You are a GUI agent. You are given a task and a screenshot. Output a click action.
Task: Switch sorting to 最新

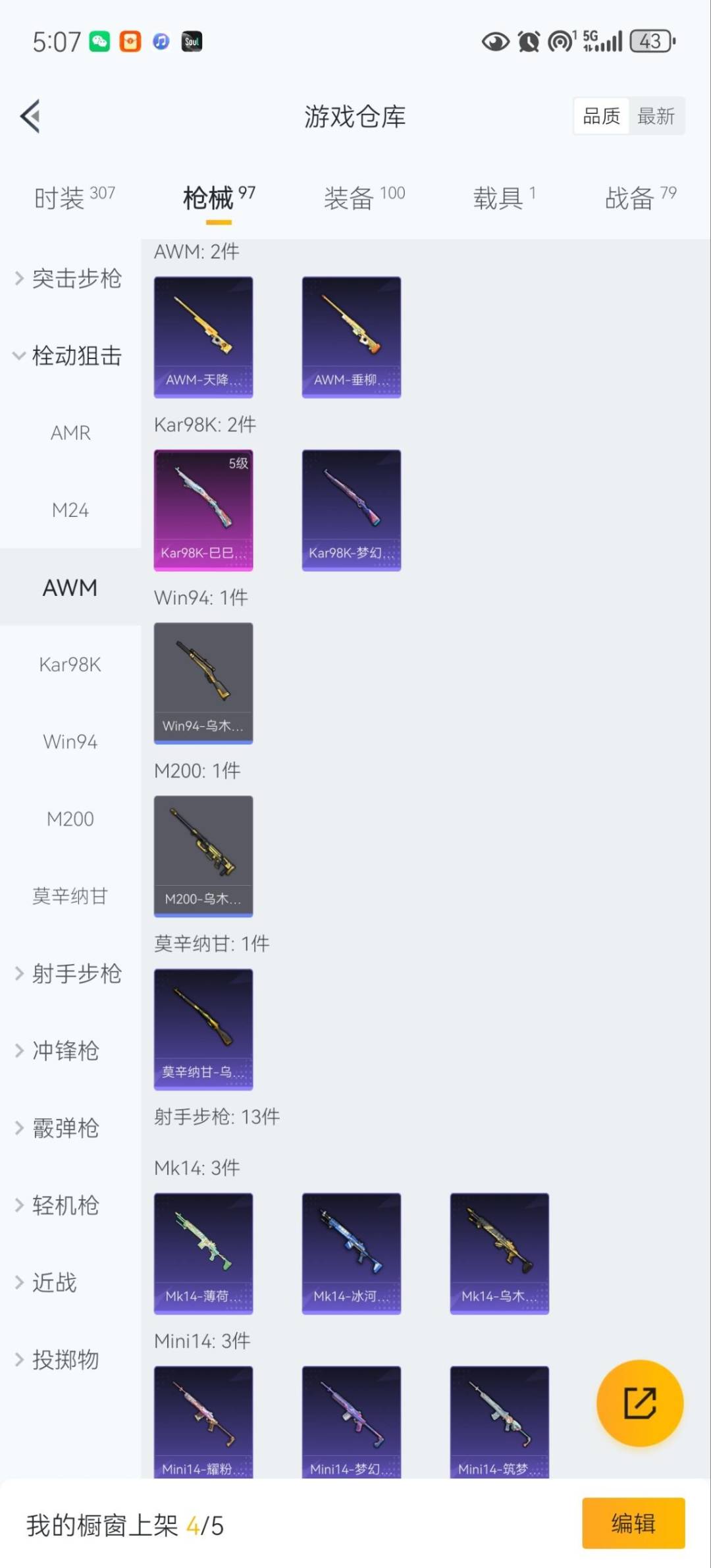[x=657, y=116]
